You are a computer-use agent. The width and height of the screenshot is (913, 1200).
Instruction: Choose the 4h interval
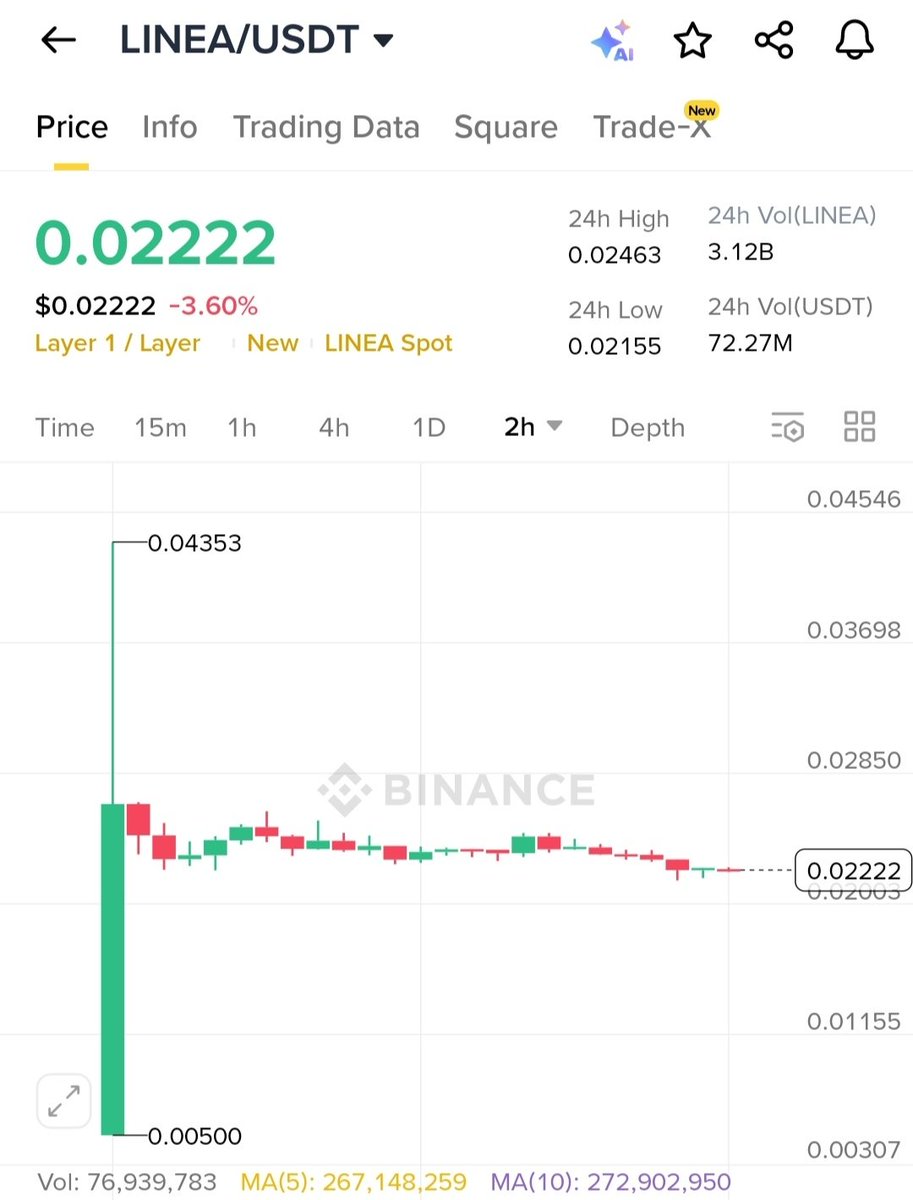(x=334, y=427)
